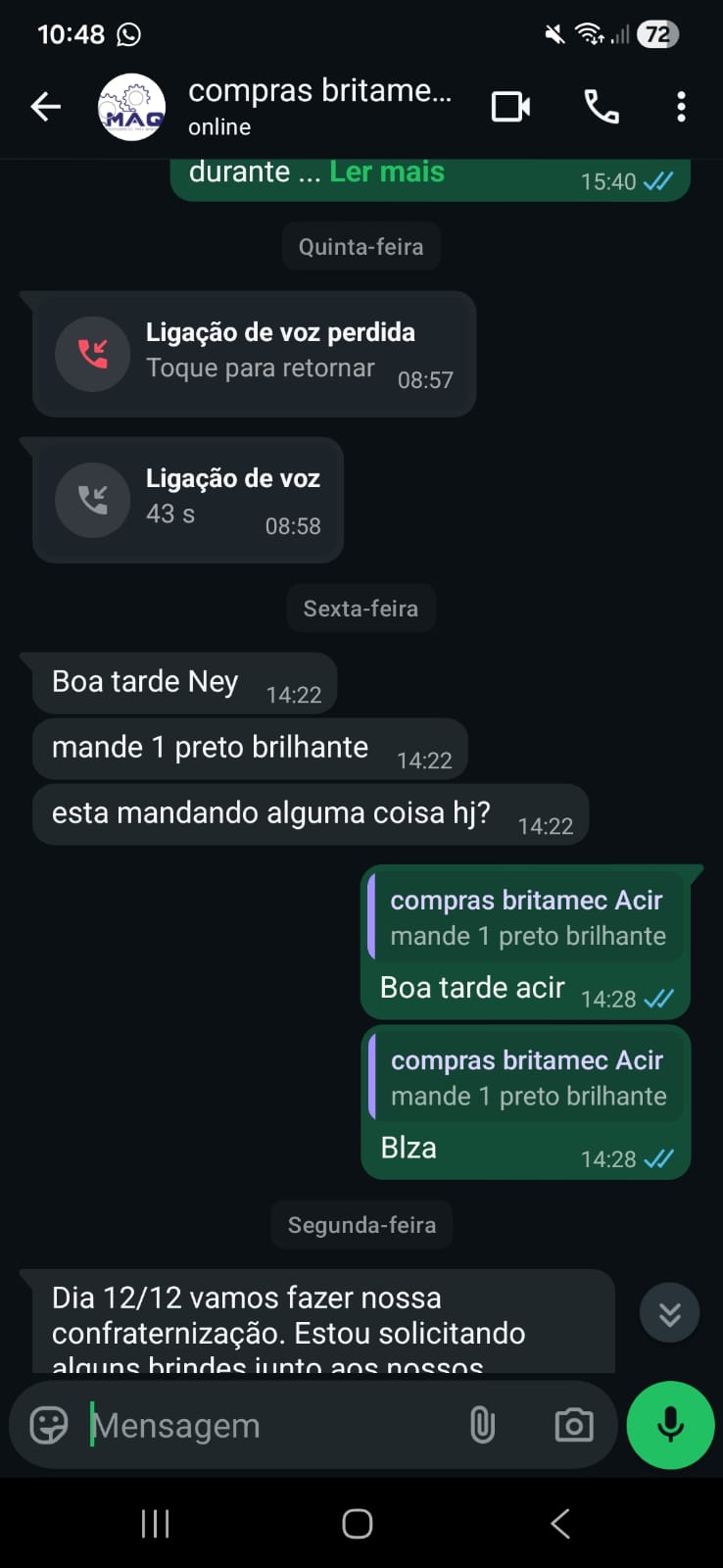Image resolution: width=723 pixels, height=1568 pixels.
Task: Jump to quoted message above Blza
Action: pyautogui.click(x=527, y=1077)
